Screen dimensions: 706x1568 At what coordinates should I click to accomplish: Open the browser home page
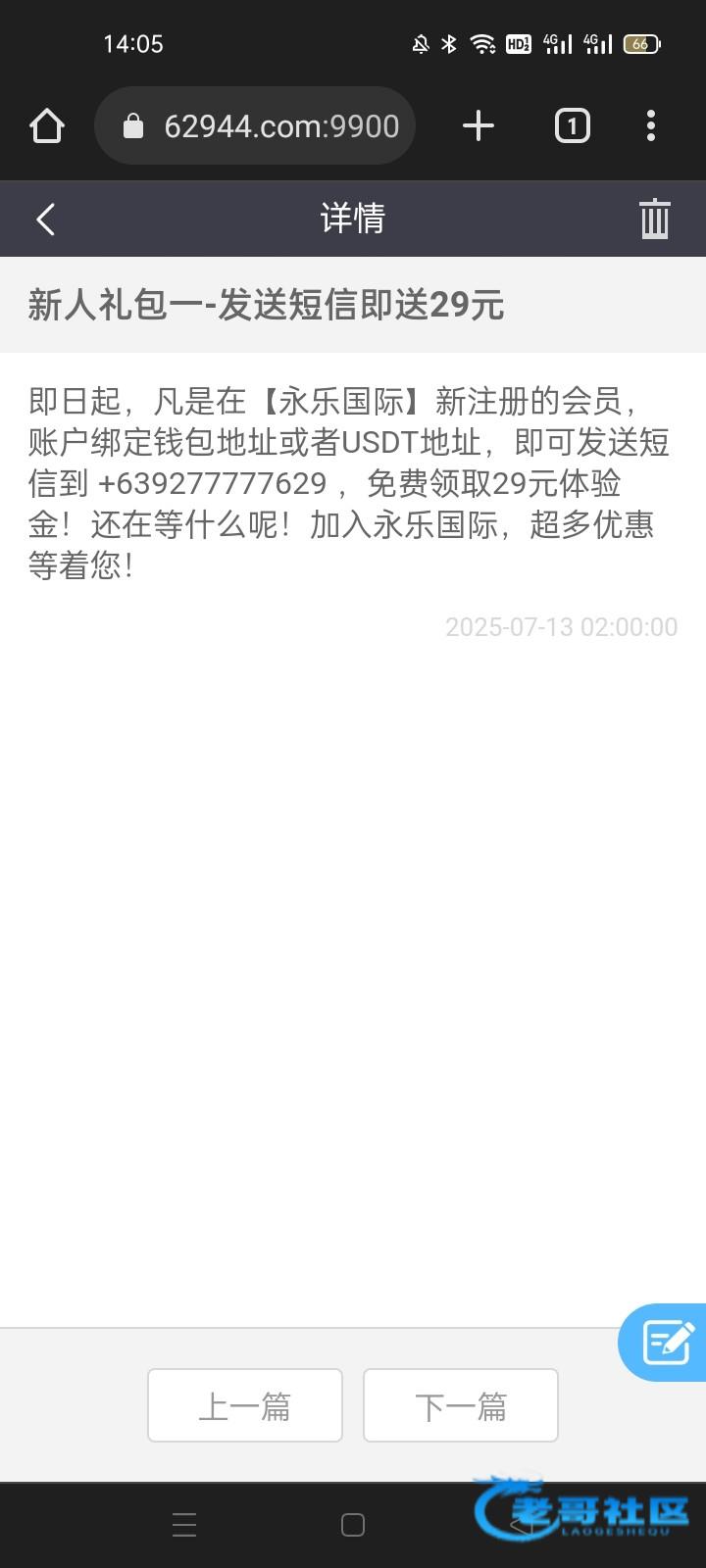pos(47,125)
